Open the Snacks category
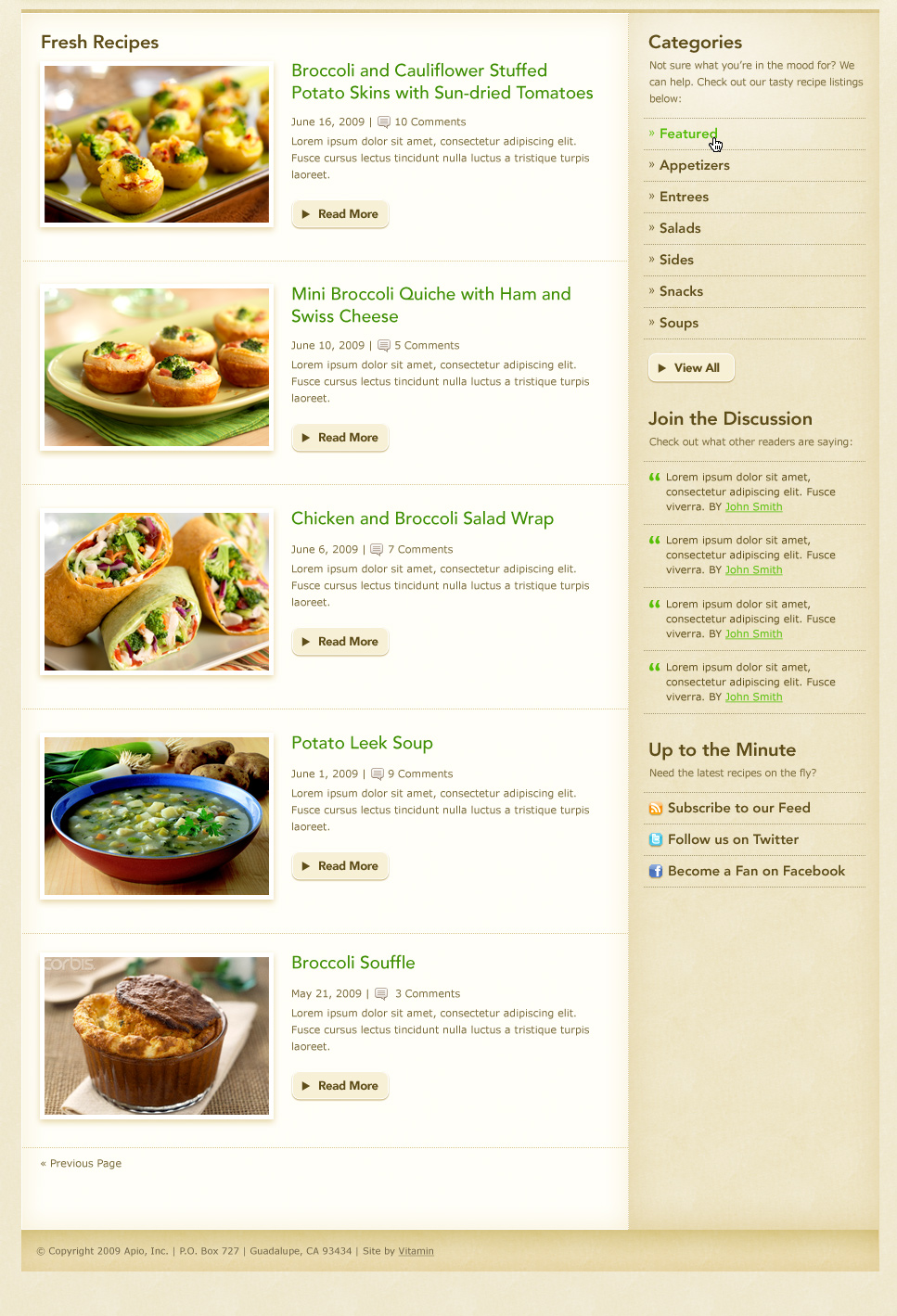This screenshot has height=1316, width=897. point(681,291)
